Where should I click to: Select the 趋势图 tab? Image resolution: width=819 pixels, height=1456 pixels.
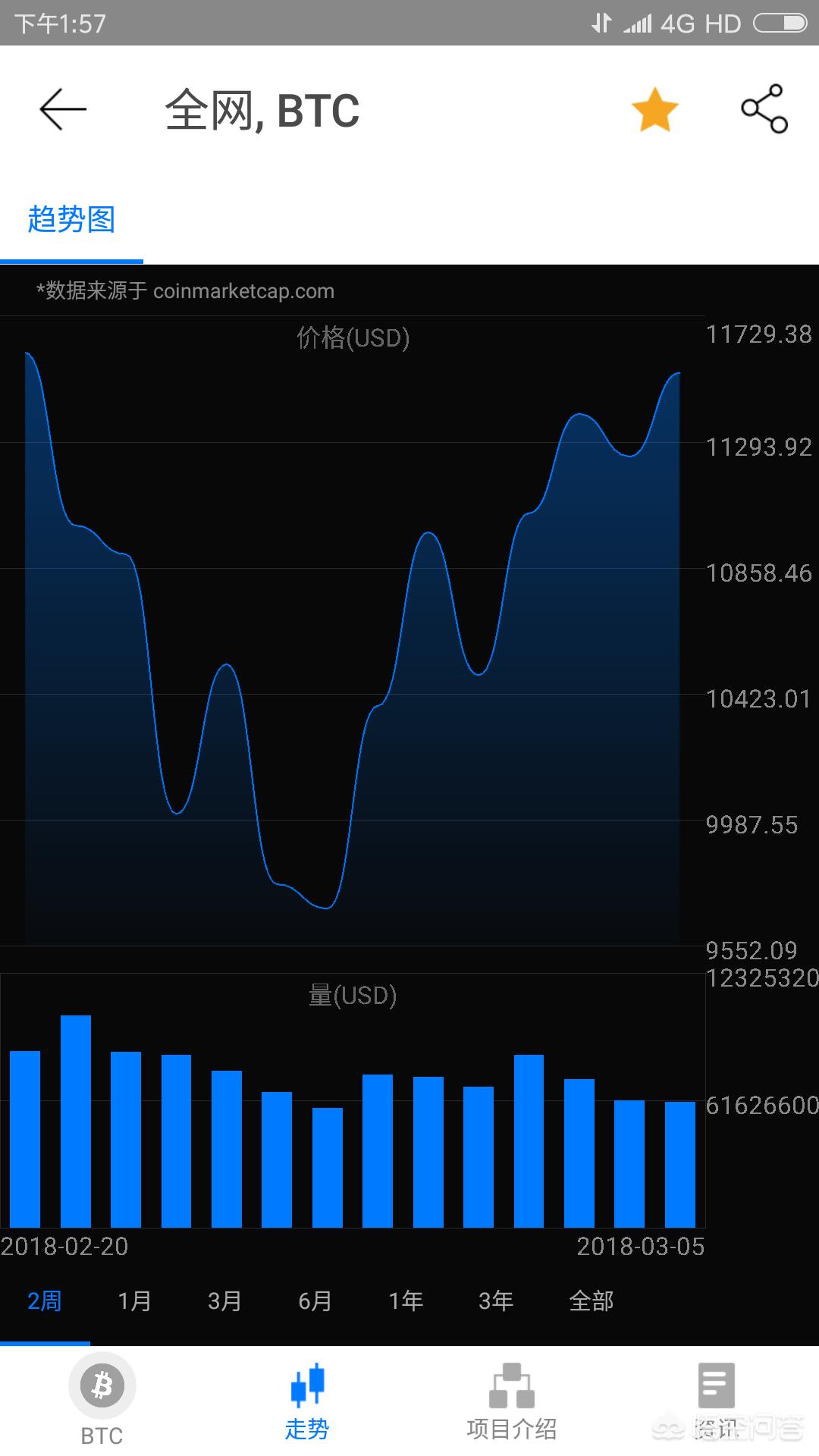pyautogui.click(x=71, y=220)
